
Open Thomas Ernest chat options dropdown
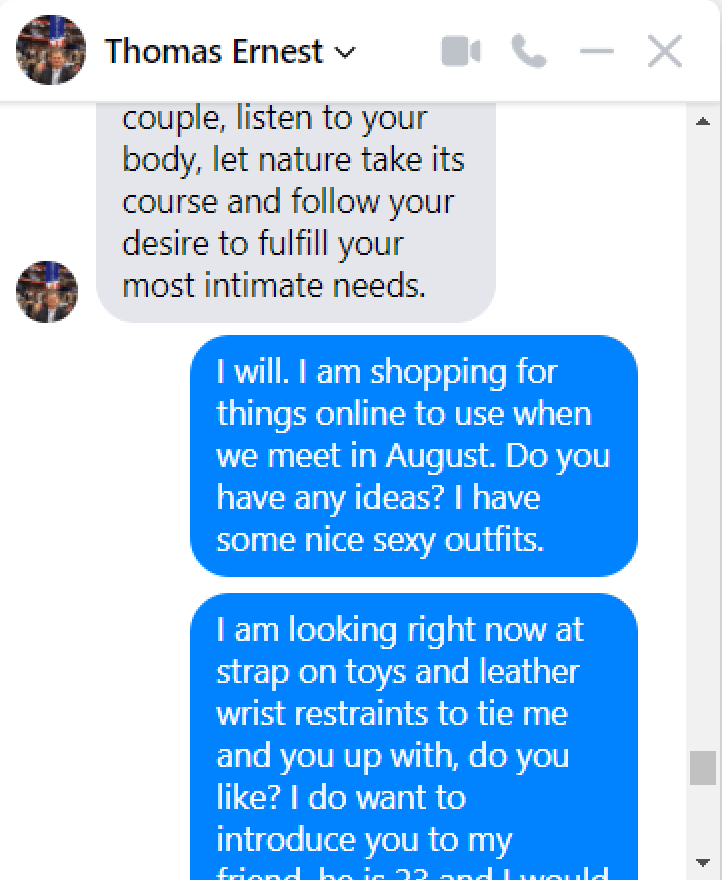pyautogui.click(x=345, y=52)
